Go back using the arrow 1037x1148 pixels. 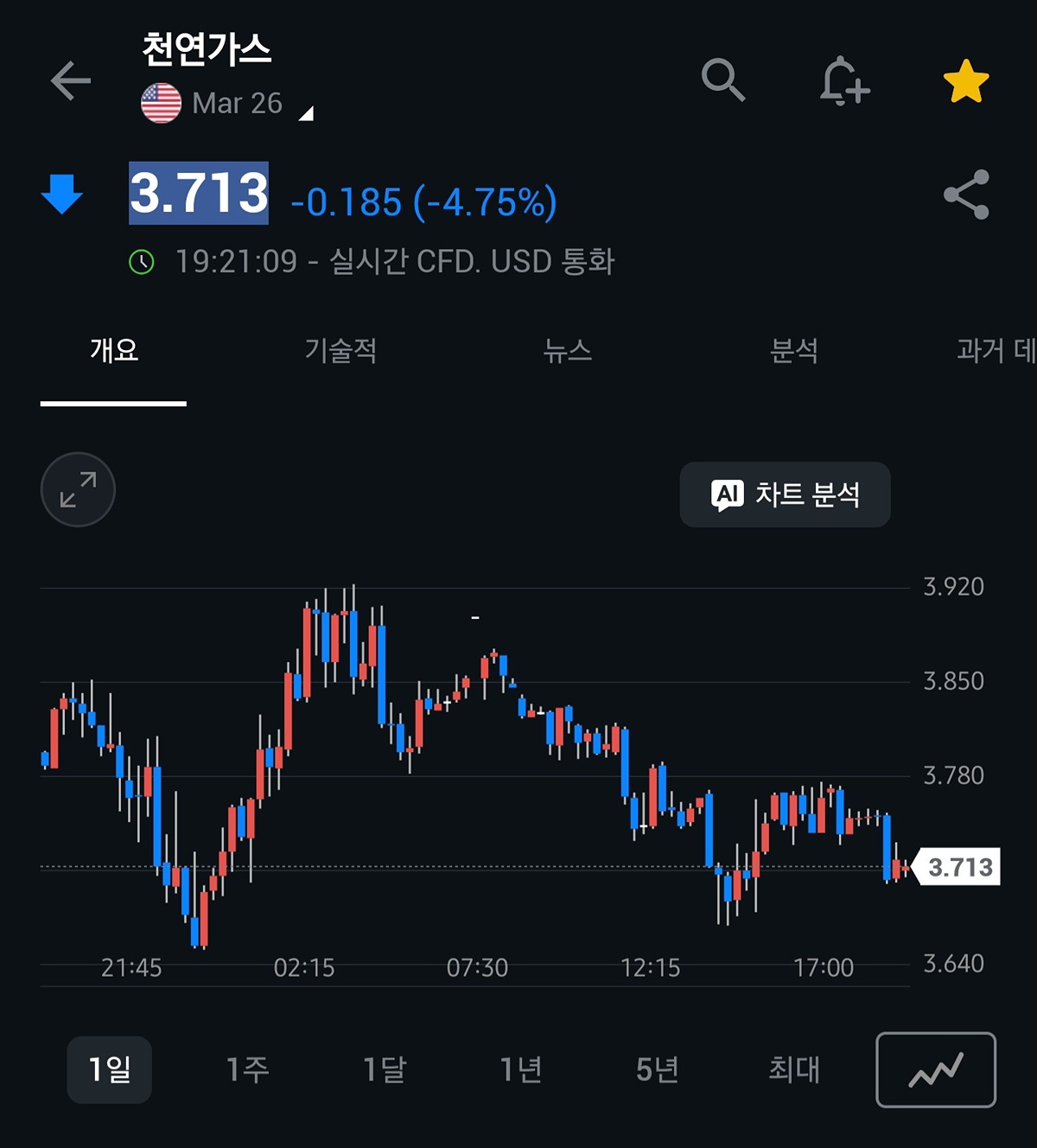pos(71,81)
